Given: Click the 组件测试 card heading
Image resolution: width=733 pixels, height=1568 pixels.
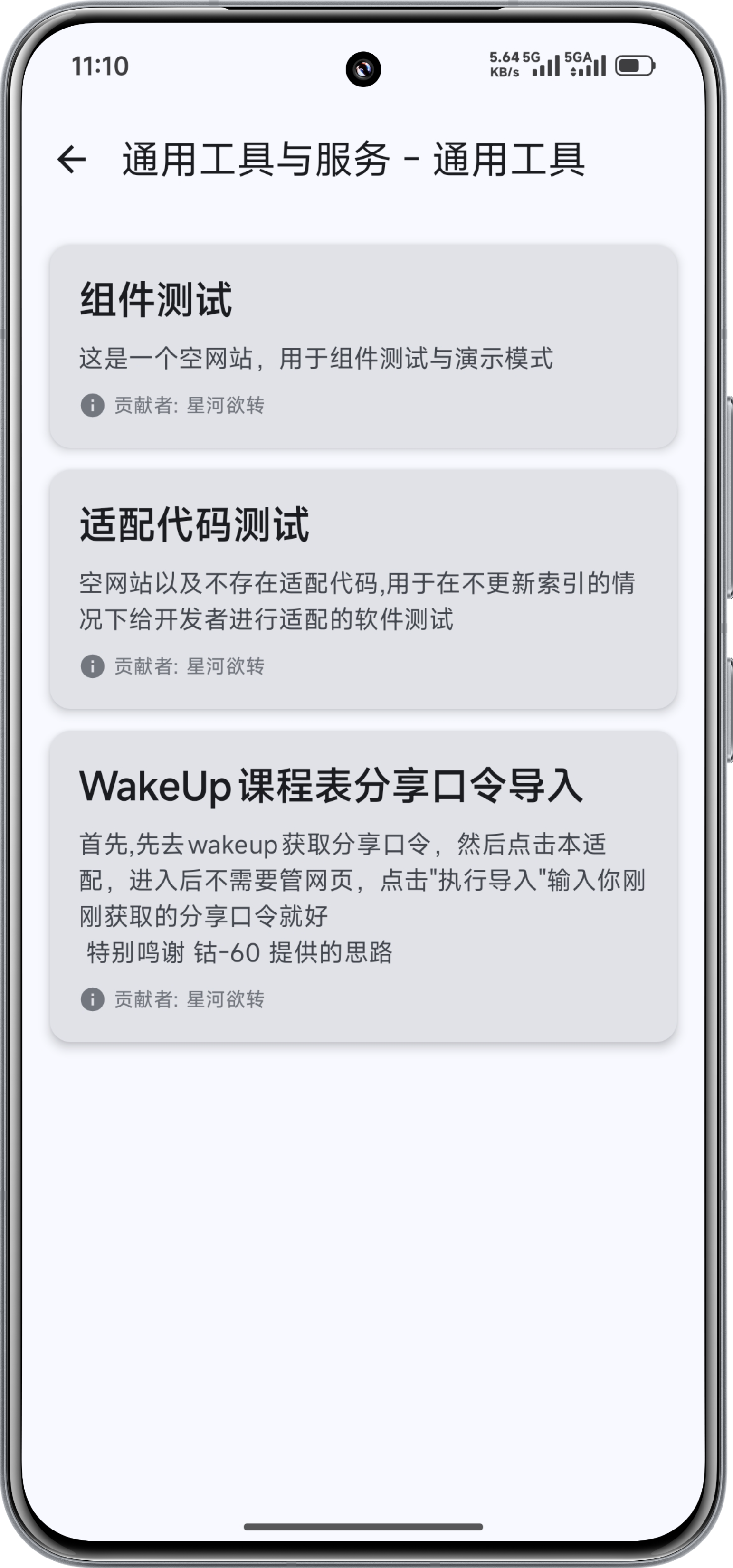Looking at the screenshot, I should coord(157,299).
